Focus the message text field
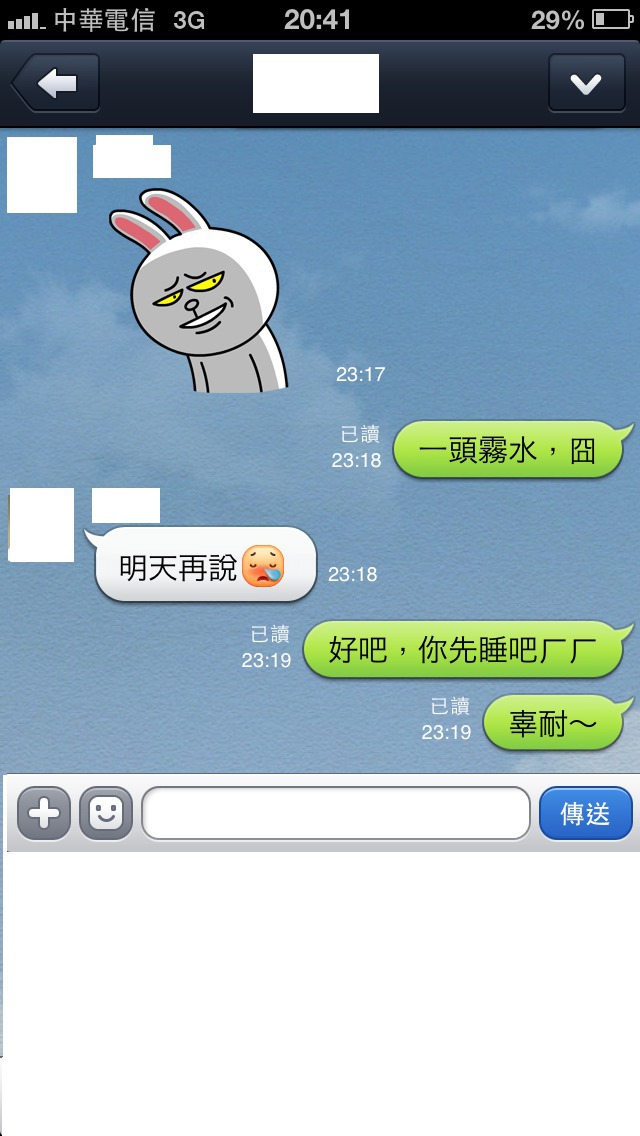This screenshot has height=1136, width=640. click(x=336, y=813)
